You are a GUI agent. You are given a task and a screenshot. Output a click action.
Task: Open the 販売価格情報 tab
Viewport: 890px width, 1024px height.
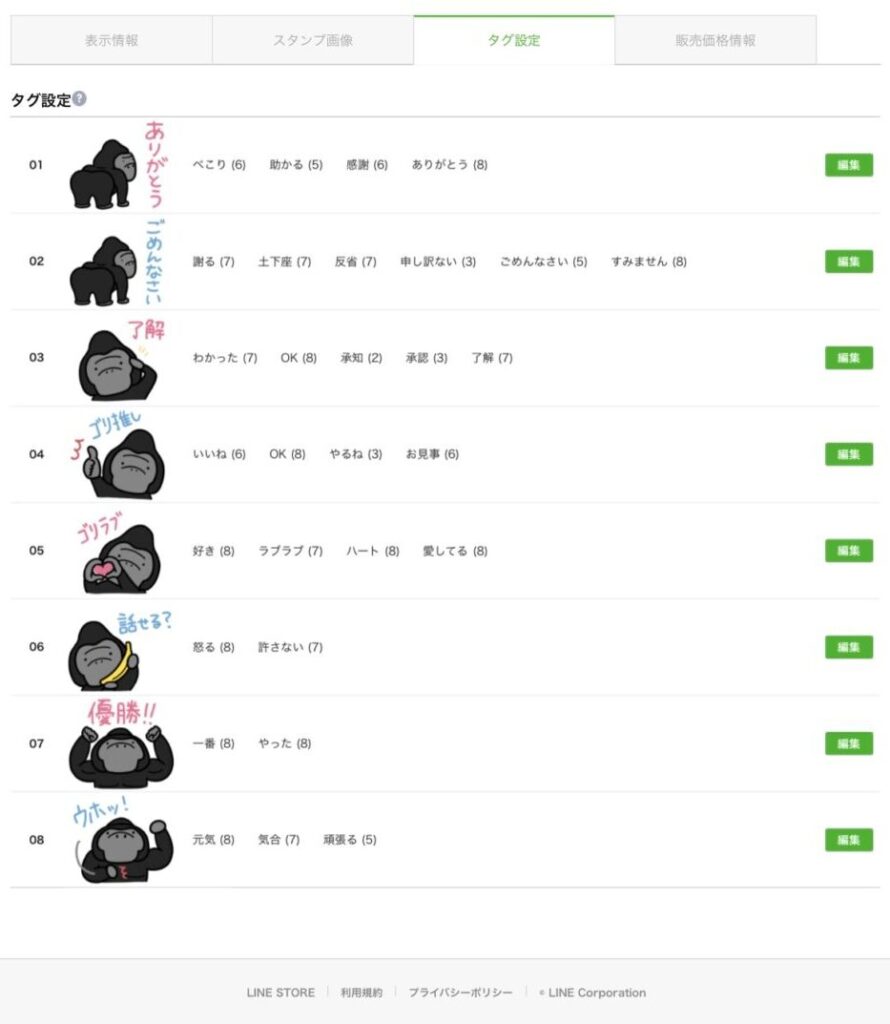click(715, 41)
